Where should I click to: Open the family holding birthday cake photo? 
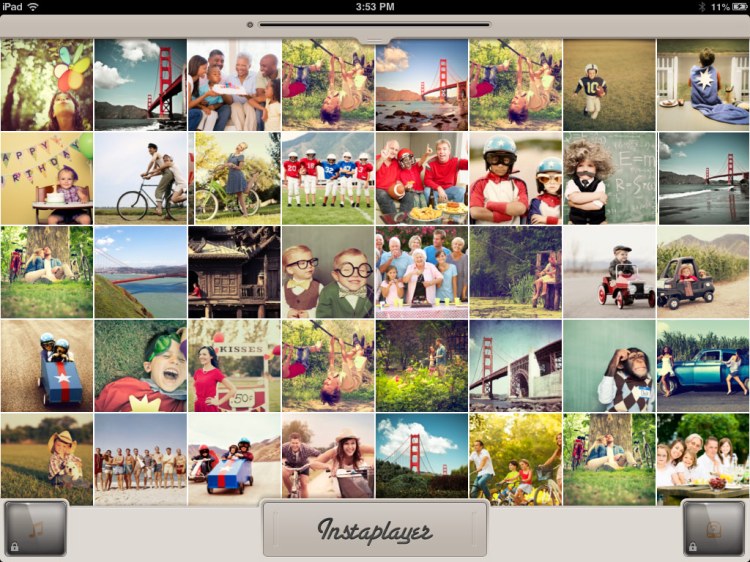coord(234,85)
